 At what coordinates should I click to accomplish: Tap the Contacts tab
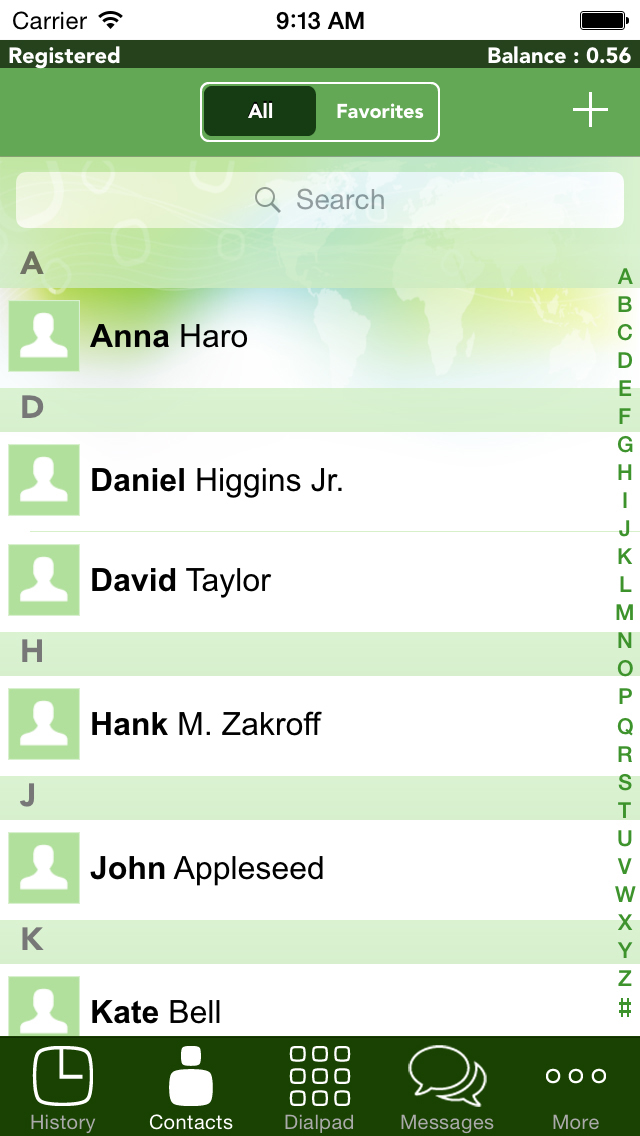[x=191, y=1087]
